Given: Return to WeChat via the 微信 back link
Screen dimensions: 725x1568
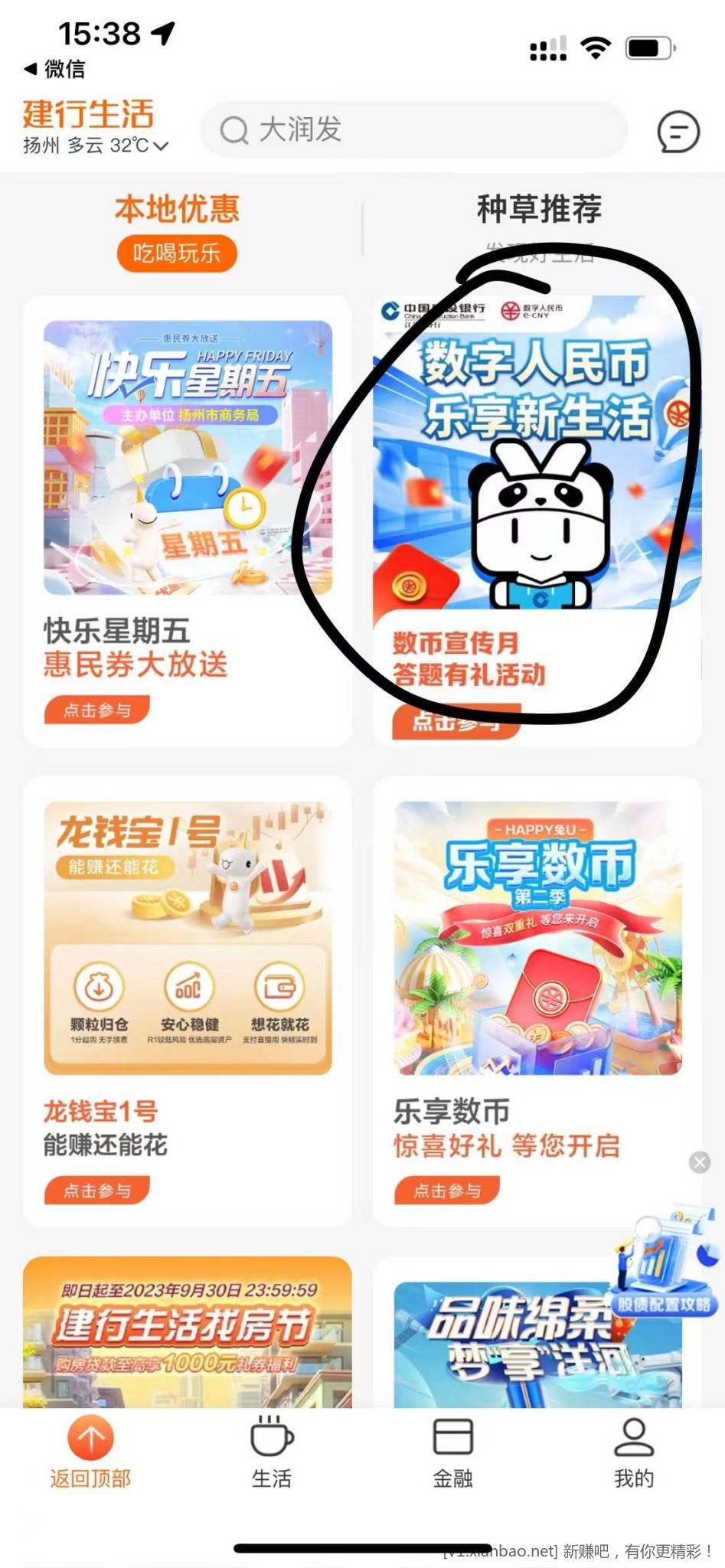Looking at the screenshot, I should tap(55, 69).
